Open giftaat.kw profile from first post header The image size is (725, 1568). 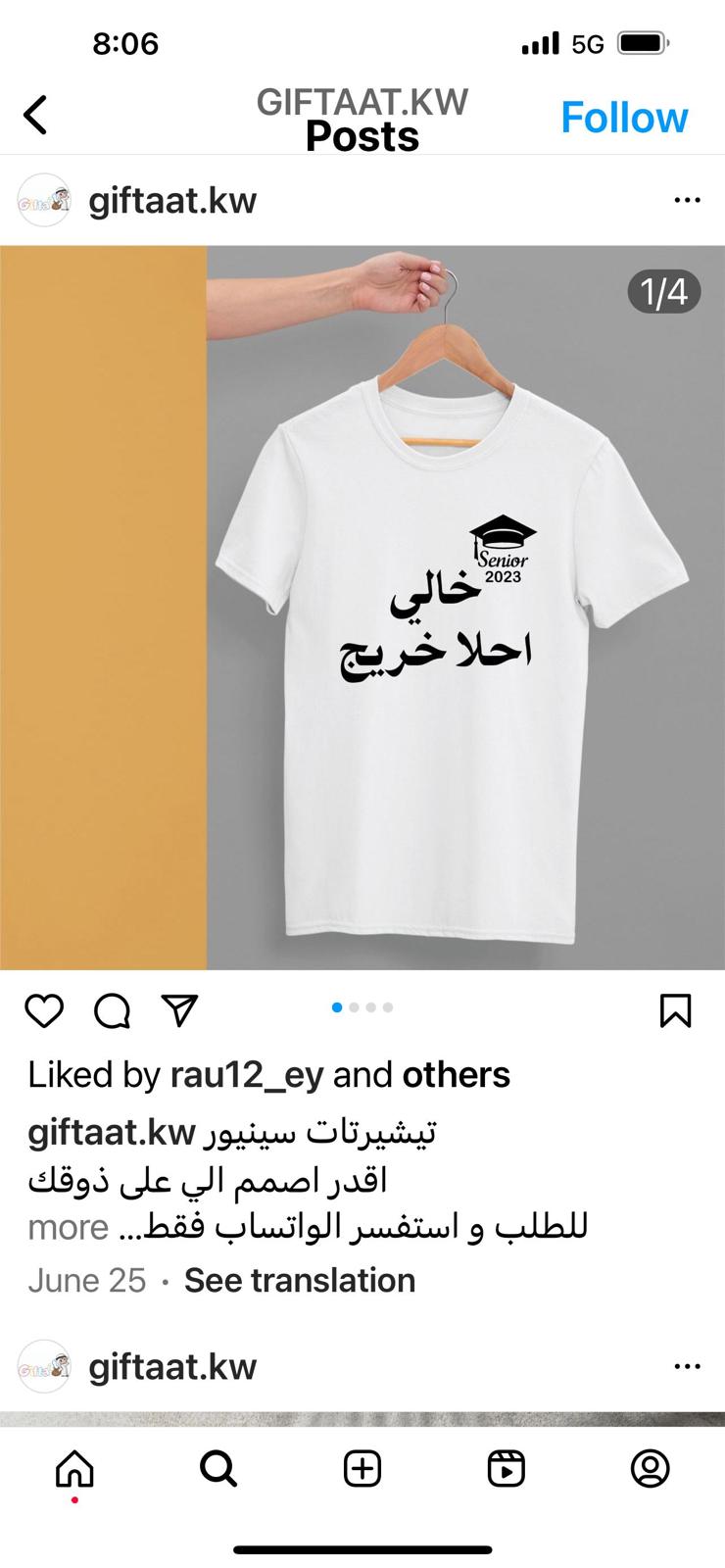(172, 201)
